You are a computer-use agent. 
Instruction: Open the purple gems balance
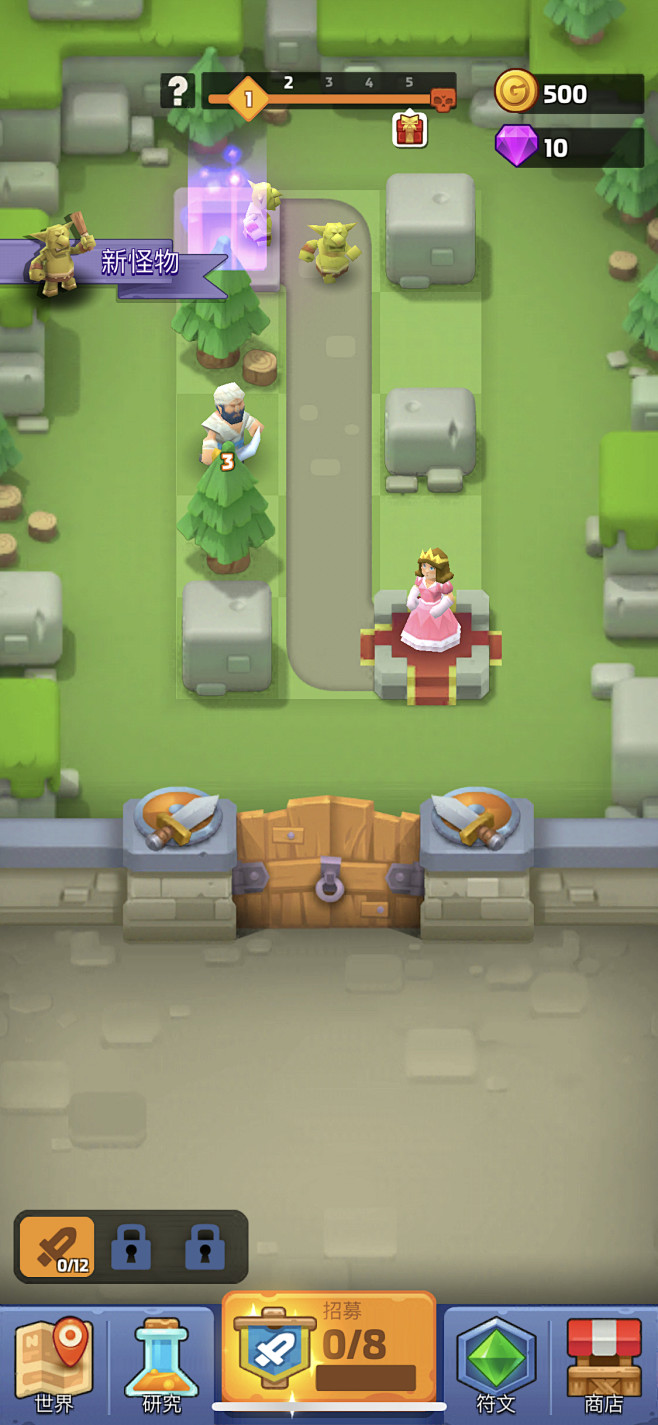[569, 147]
